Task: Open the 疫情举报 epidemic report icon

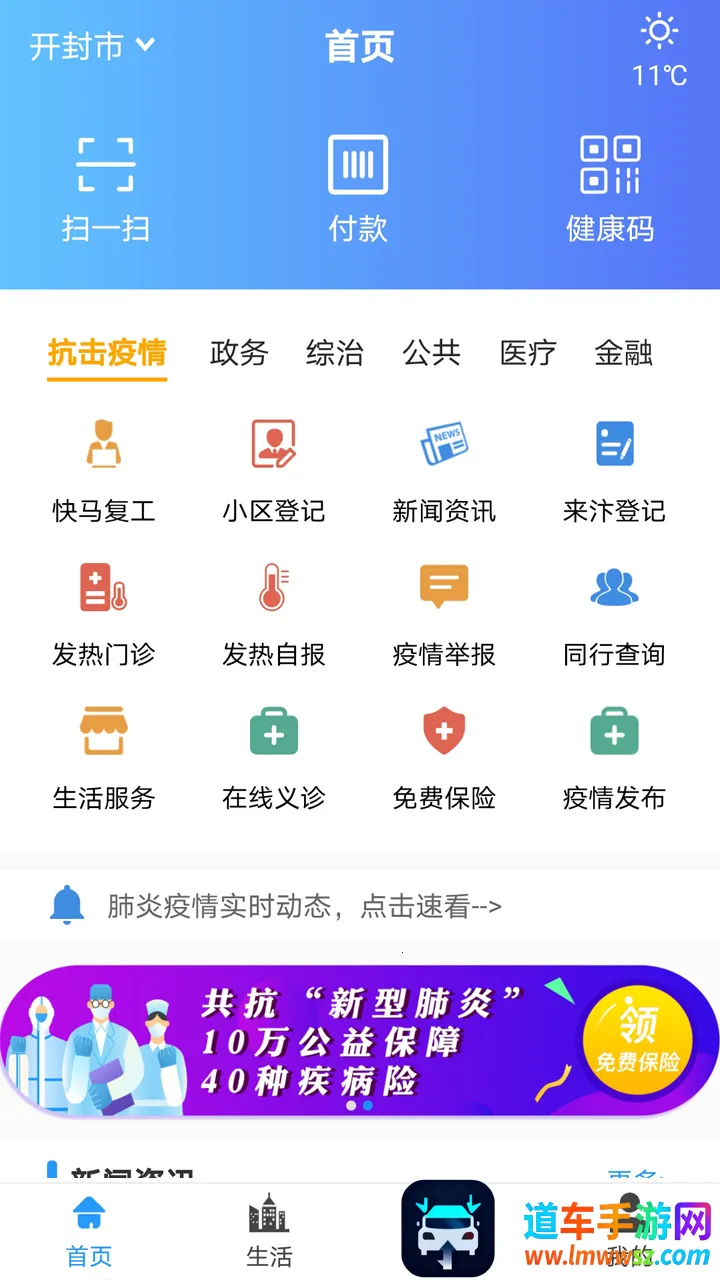Action: pos(443,608)
